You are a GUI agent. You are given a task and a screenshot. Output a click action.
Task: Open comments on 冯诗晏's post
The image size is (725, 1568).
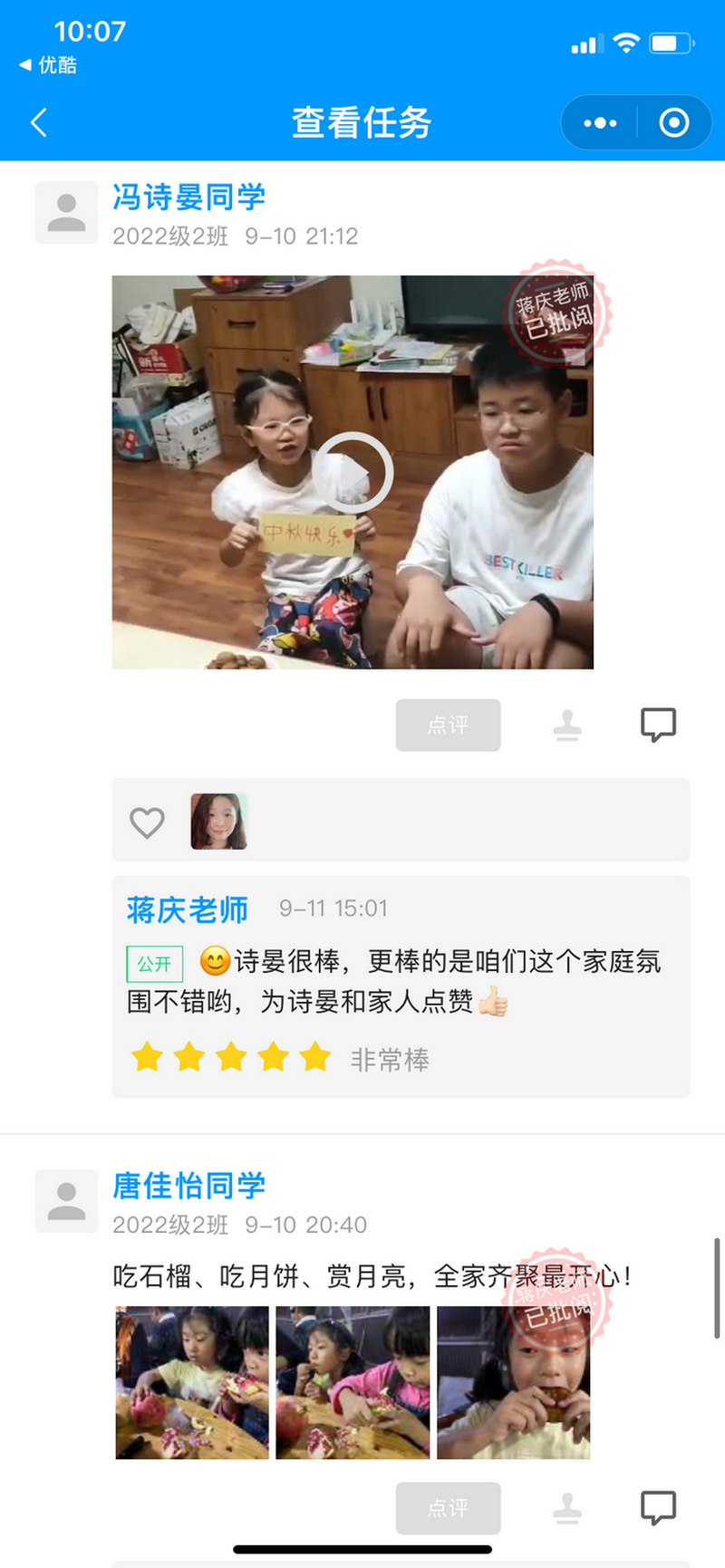[658, 725]
